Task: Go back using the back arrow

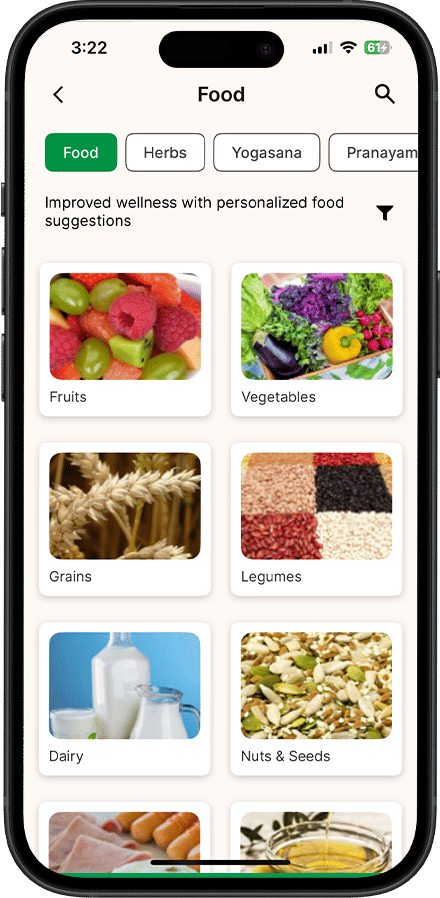Action: (x=58, y=94)
